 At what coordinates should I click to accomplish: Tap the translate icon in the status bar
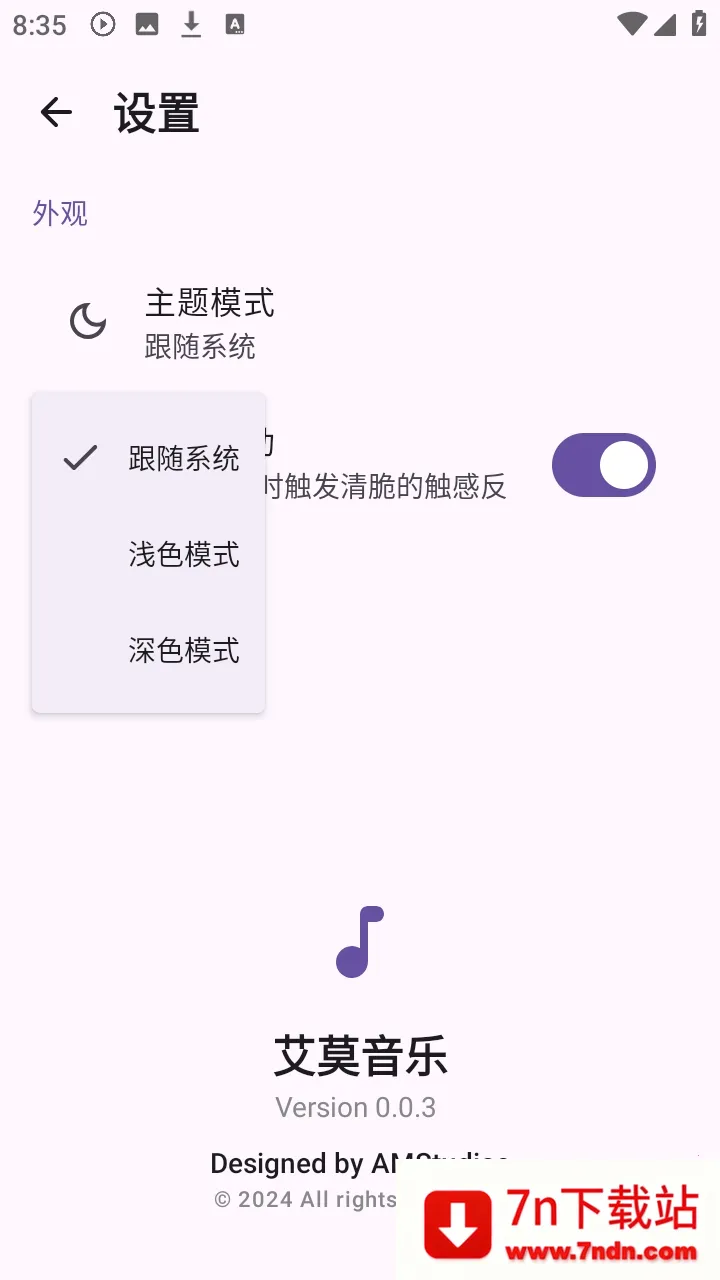[x=236, y=24]
